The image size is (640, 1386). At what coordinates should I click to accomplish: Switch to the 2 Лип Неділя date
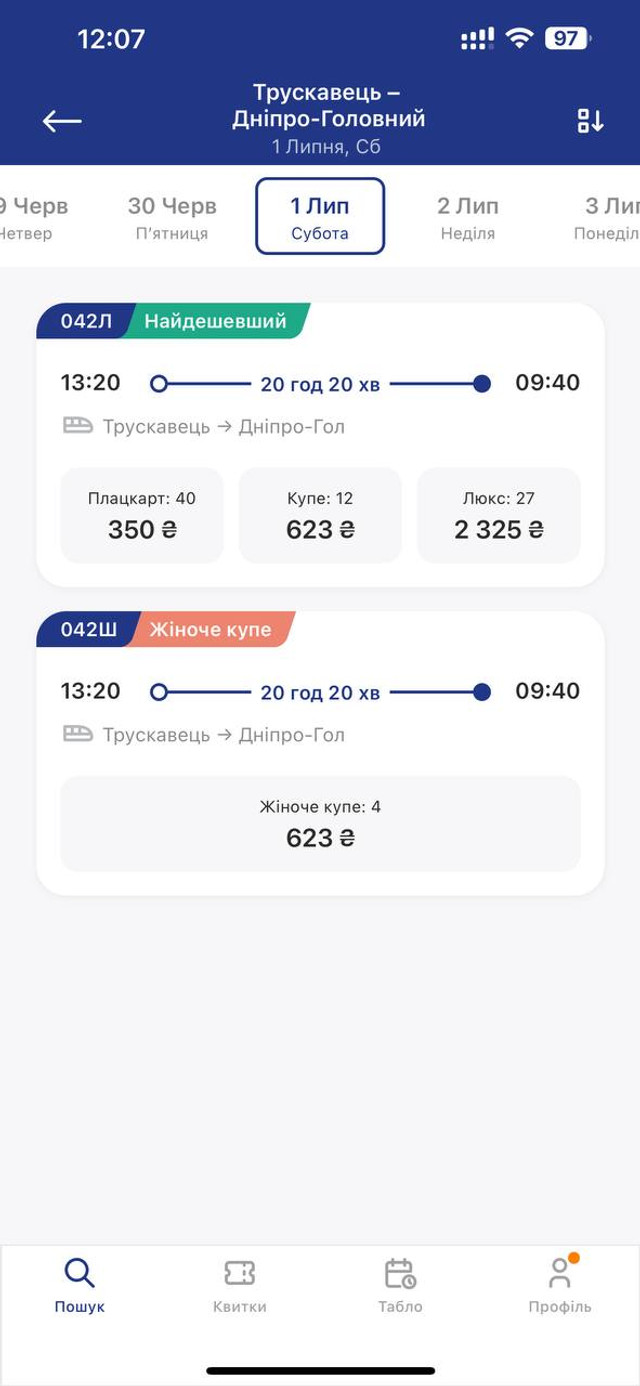(467, 217)
